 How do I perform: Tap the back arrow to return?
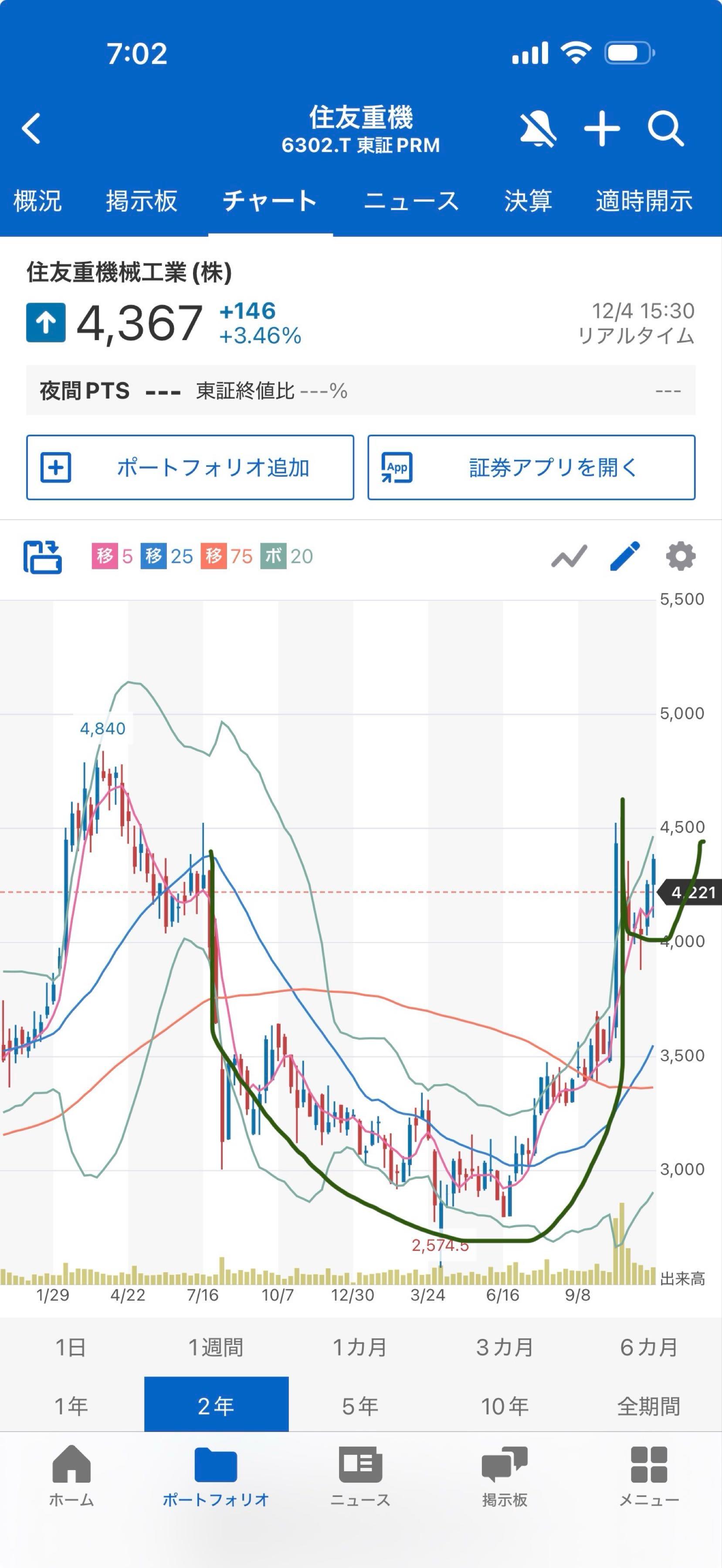point(31,128)
